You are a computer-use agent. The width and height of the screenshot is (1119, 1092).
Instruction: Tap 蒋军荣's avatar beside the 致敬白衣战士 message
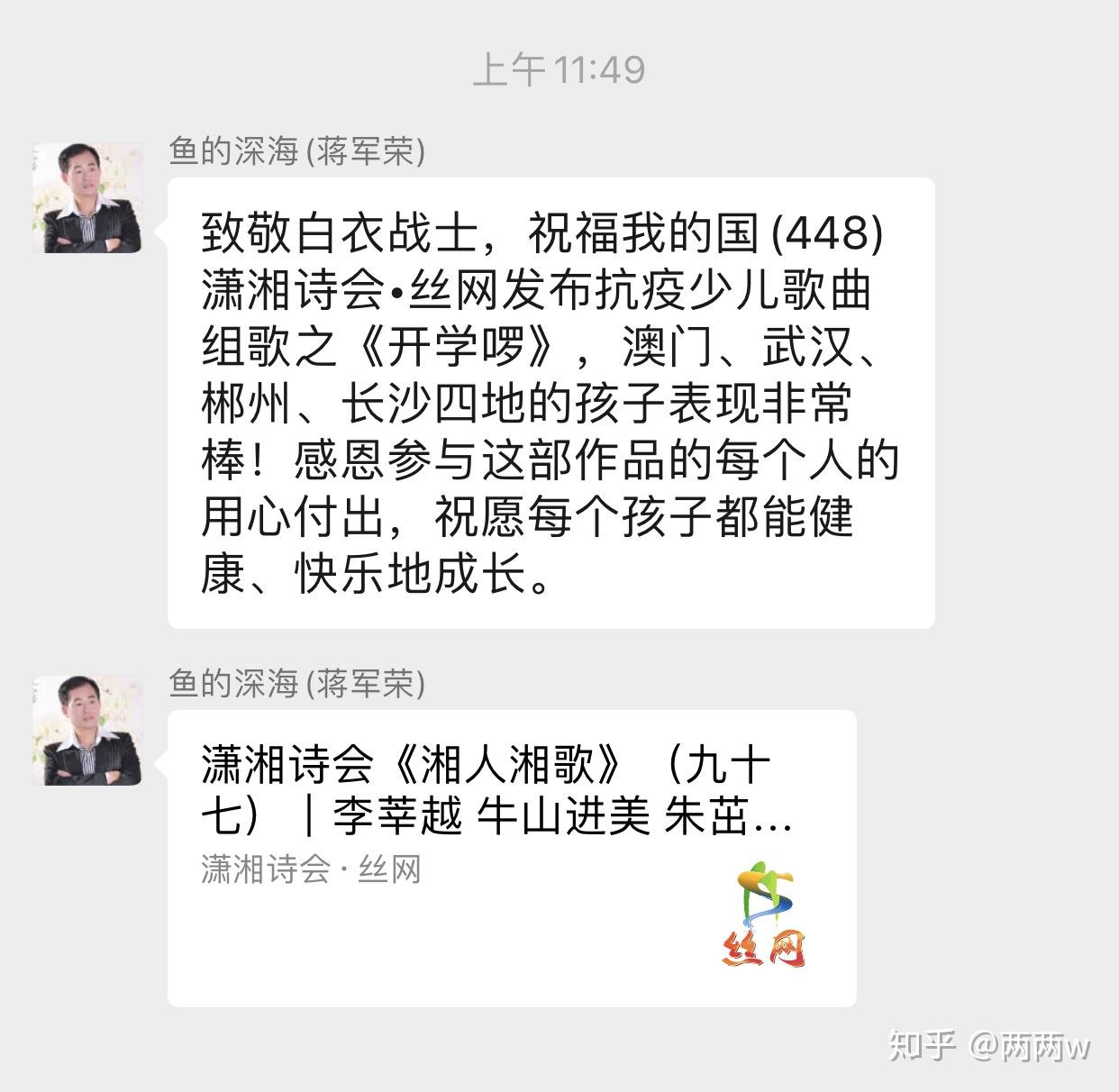point(87,197)
